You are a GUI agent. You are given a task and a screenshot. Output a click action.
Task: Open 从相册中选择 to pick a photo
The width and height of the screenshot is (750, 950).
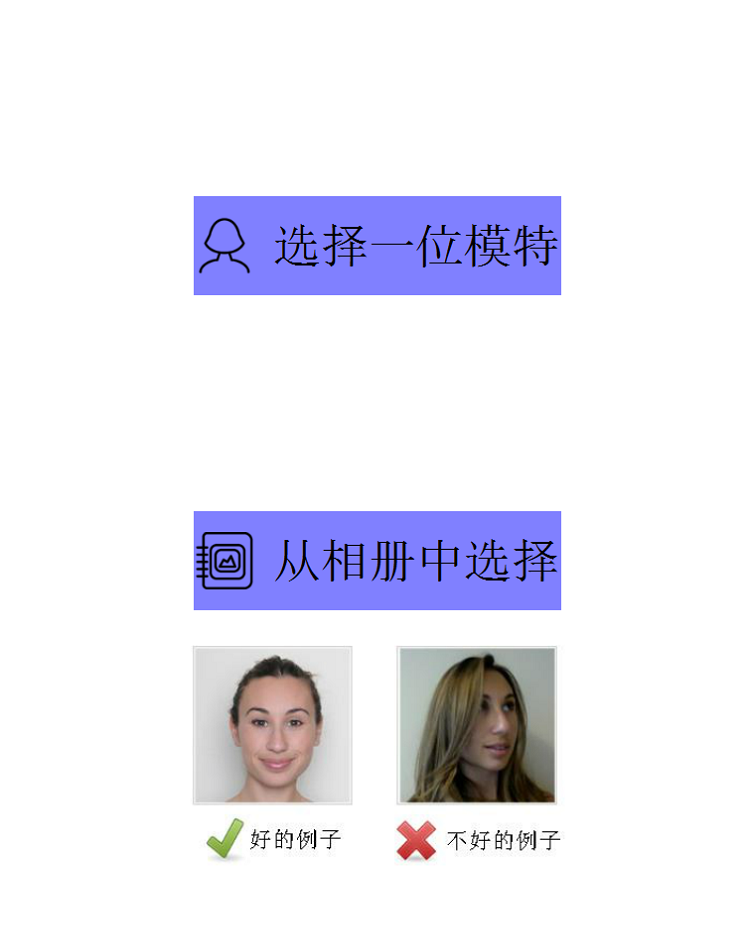tap(377, 560)
